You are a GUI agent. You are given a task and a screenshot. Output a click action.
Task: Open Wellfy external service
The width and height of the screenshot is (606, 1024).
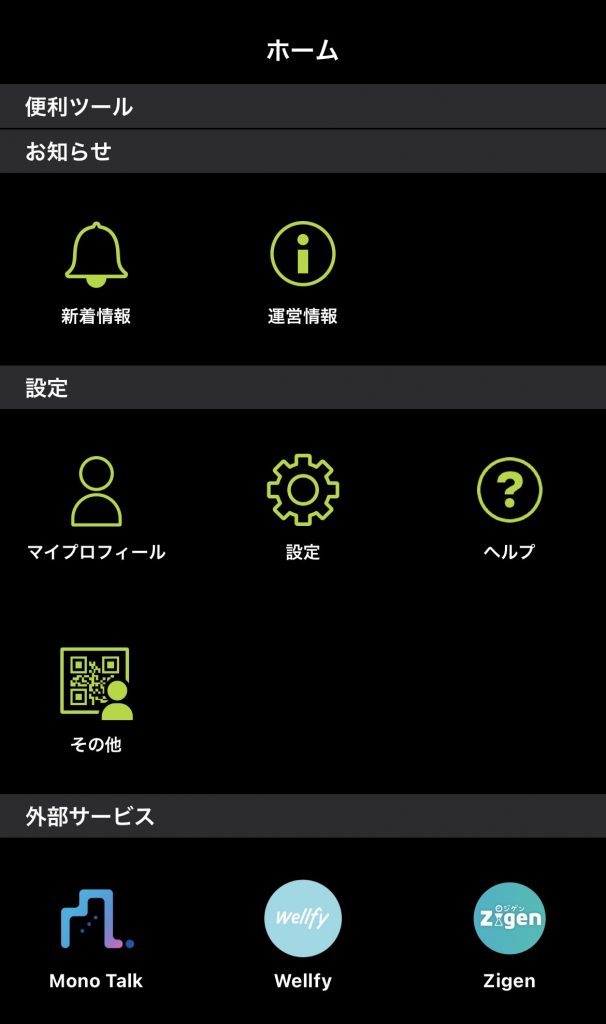[302, 918]
